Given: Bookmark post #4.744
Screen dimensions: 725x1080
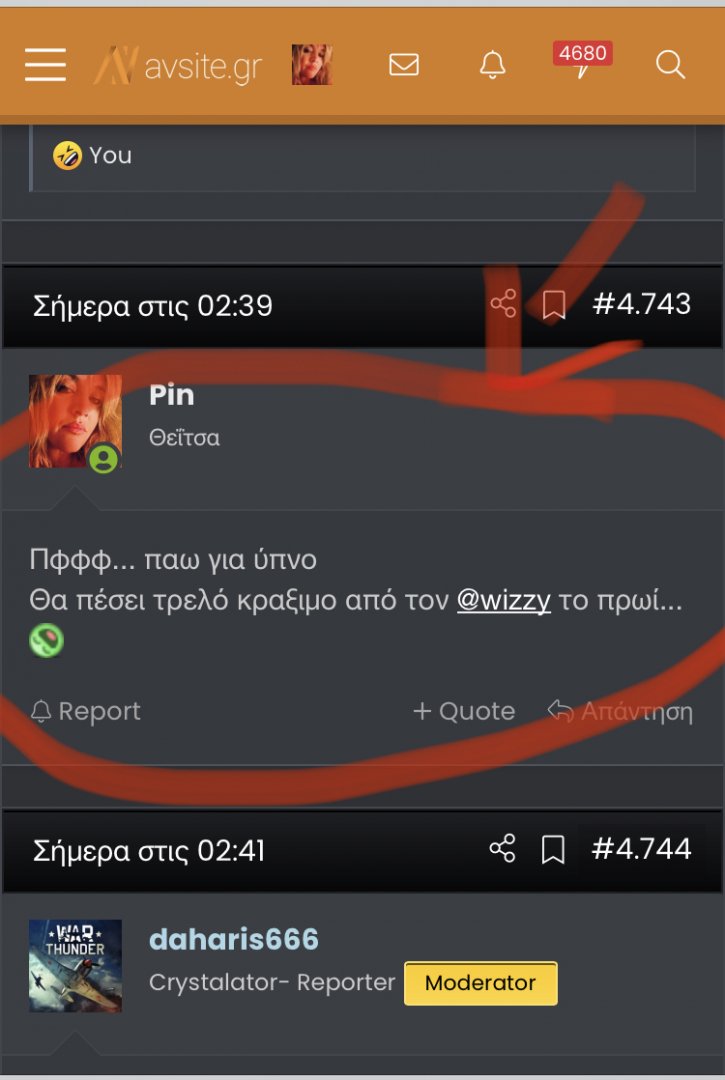Looking at the screenshot, I should pos(553,850).
